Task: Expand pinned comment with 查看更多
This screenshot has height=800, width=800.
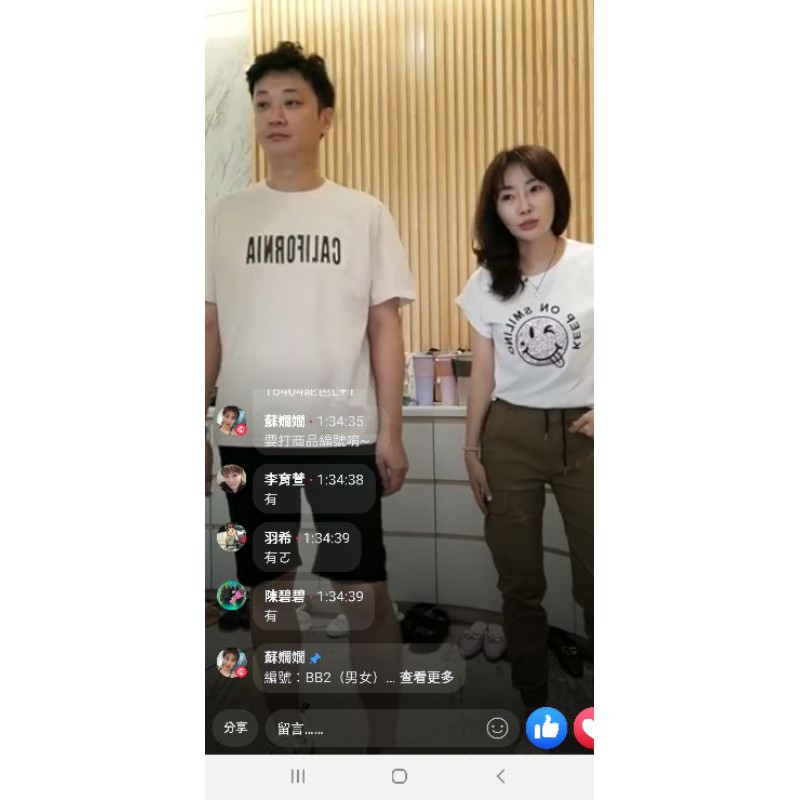Action: 427,677
